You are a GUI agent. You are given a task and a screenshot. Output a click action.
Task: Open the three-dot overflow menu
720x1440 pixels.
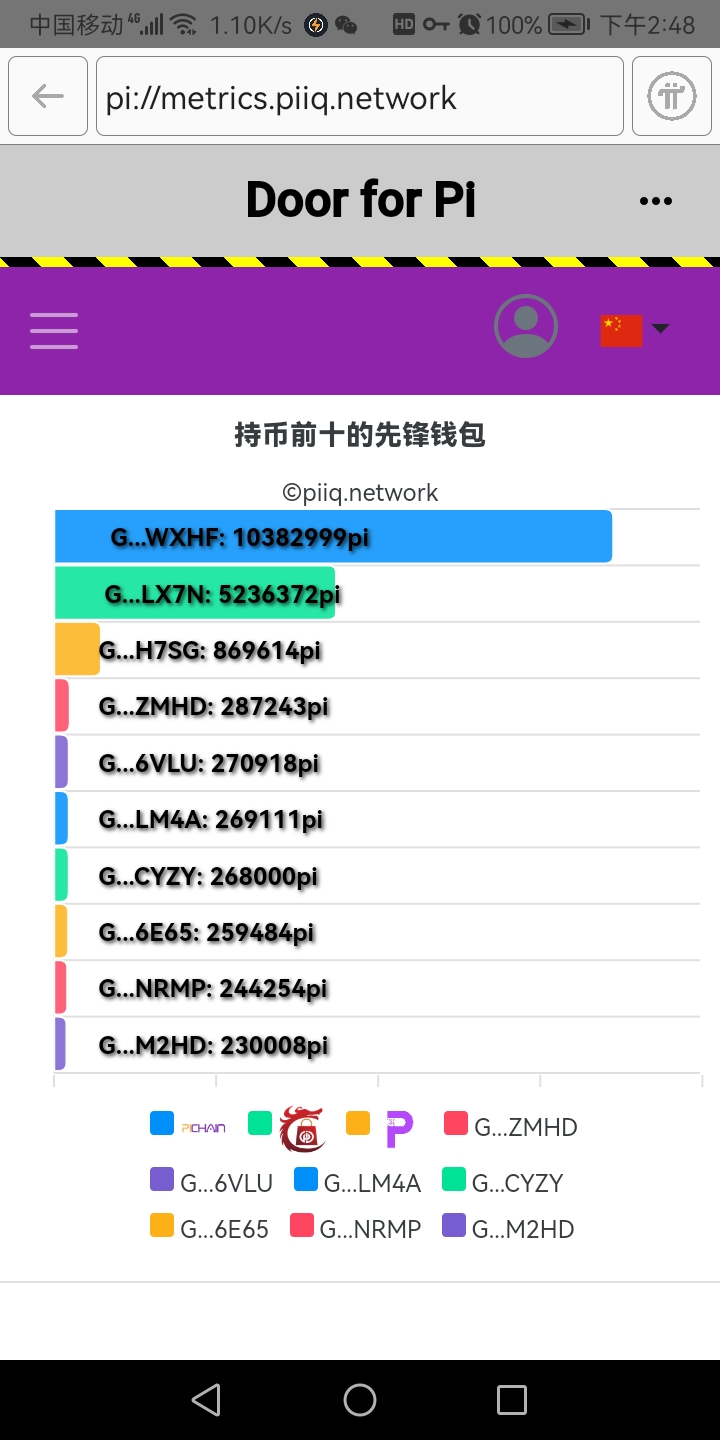tap(655, 201)
